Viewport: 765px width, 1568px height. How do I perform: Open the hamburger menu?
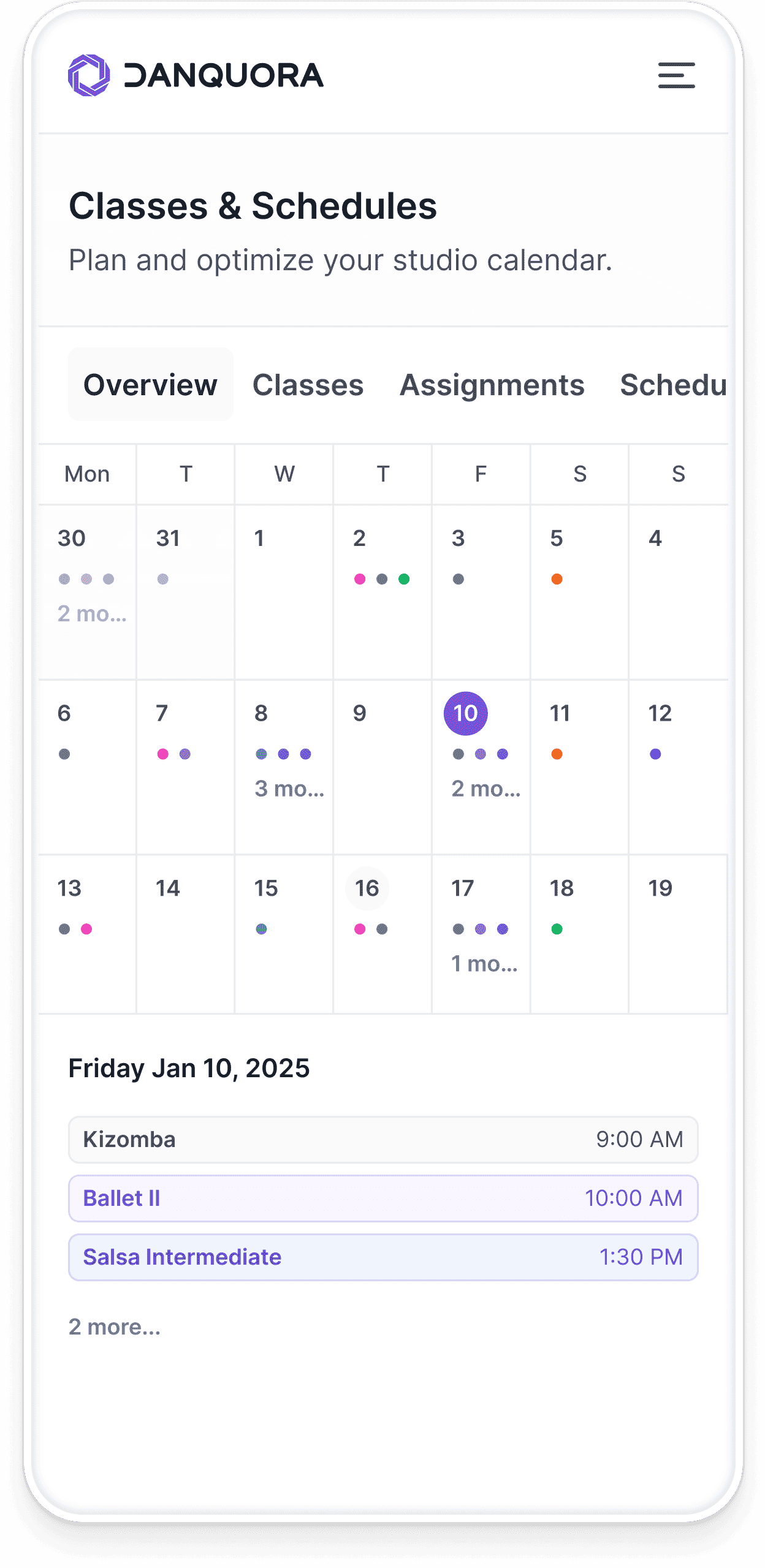coord(676,75)
